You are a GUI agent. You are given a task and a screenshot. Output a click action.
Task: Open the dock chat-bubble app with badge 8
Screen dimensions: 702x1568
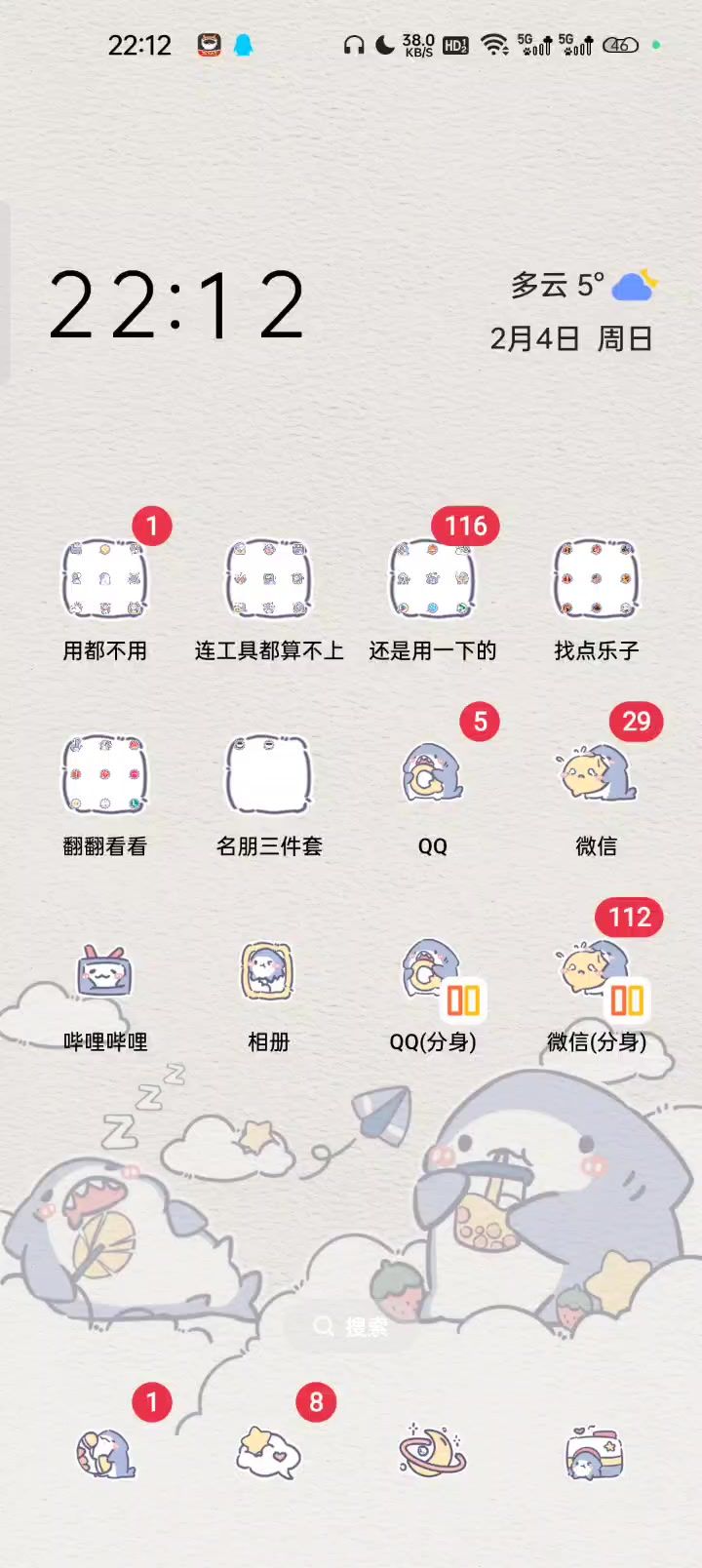pyautogui.click(x=268, y=1455)
